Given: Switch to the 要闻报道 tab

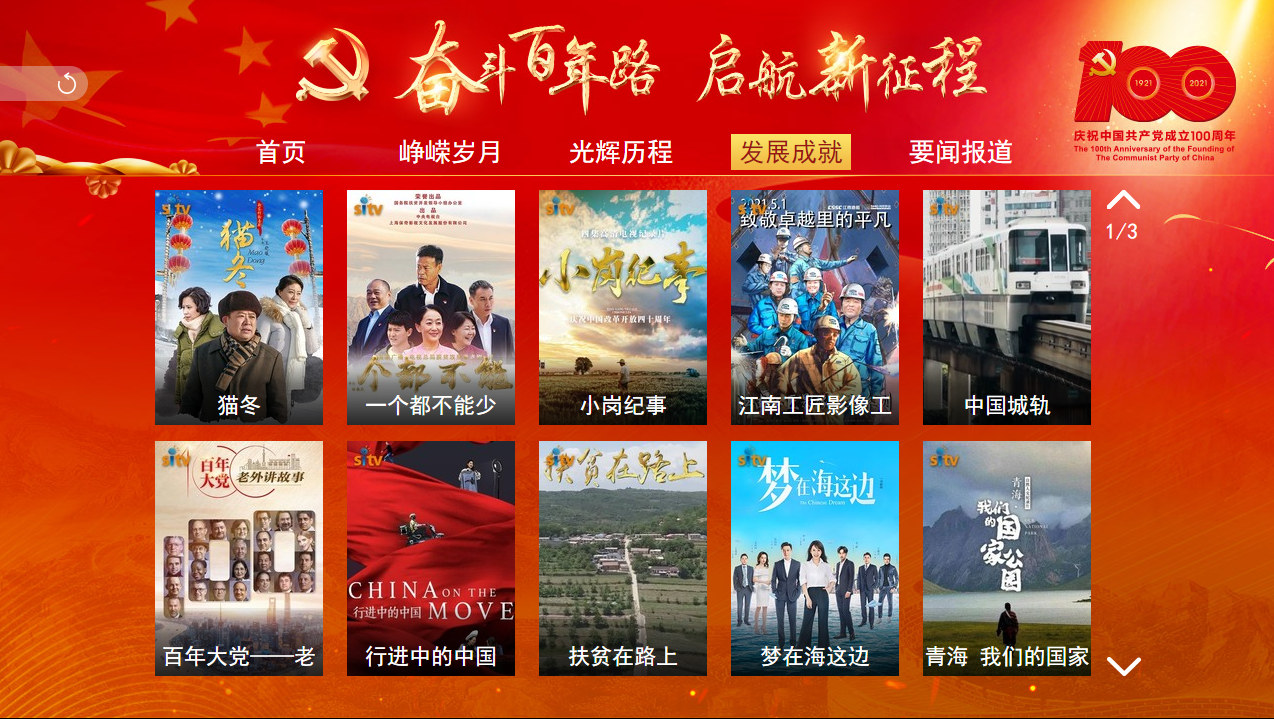Looking at the screenshot, I should pos(961,152).
